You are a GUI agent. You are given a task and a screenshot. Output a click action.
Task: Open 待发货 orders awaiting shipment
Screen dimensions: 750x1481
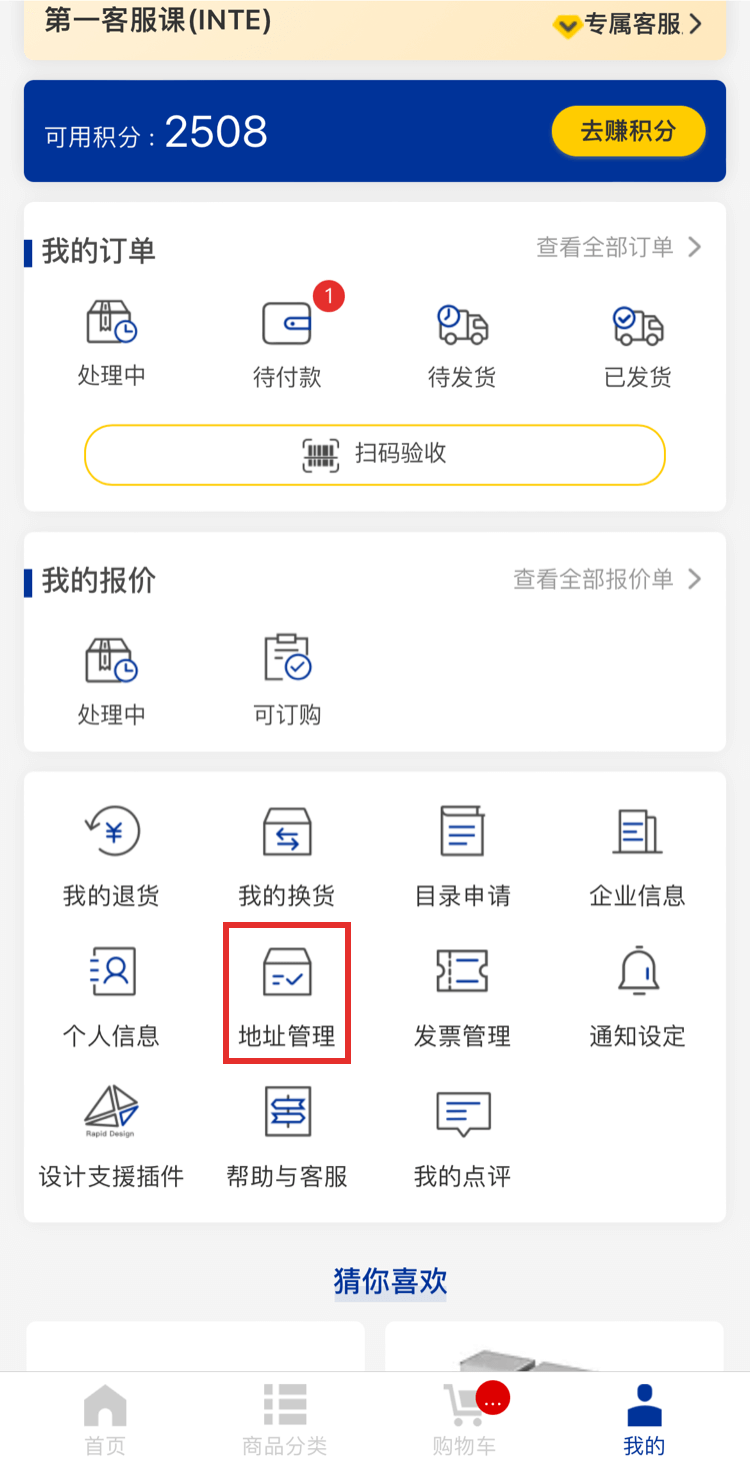coord(462,345)
